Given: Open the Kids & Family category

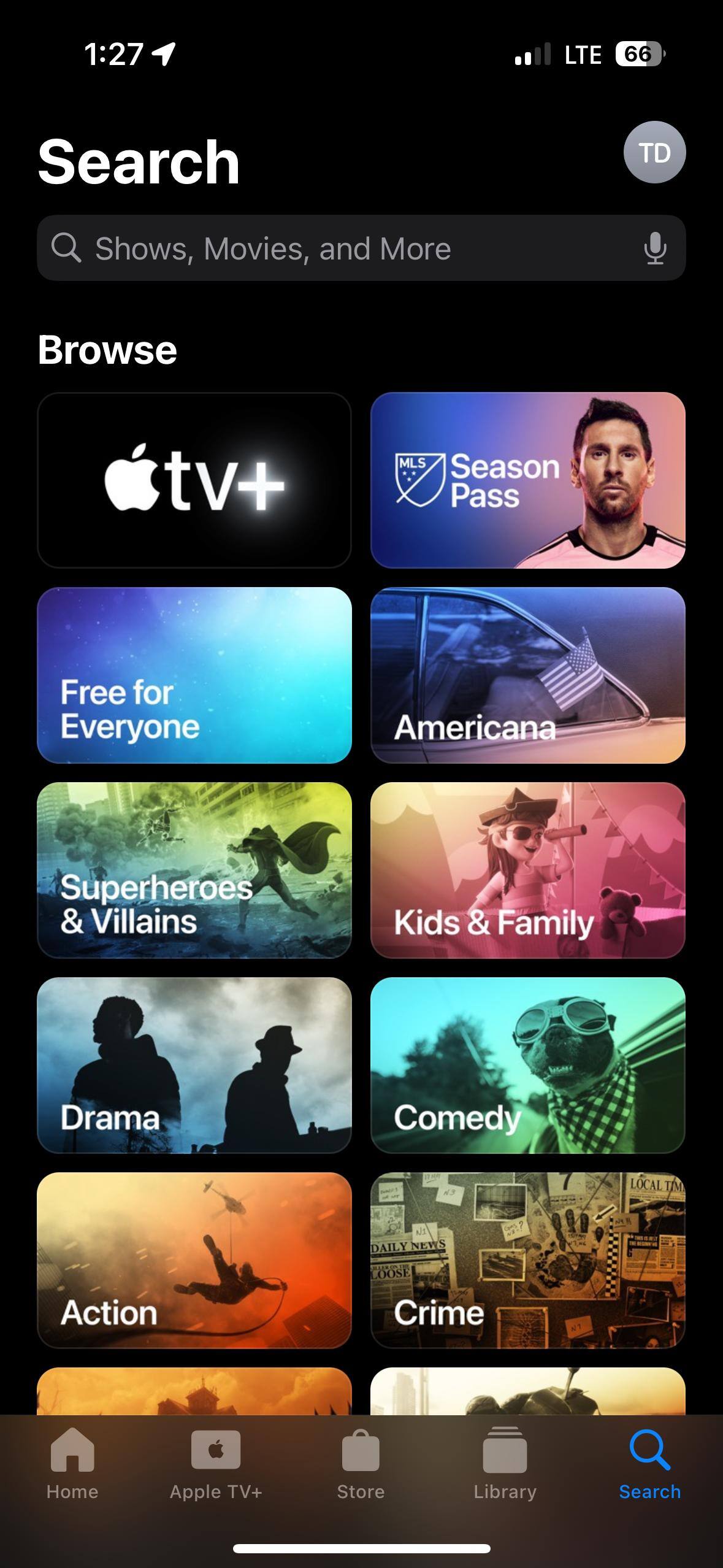Looking at the screenshot, I should tap(527, 870).
